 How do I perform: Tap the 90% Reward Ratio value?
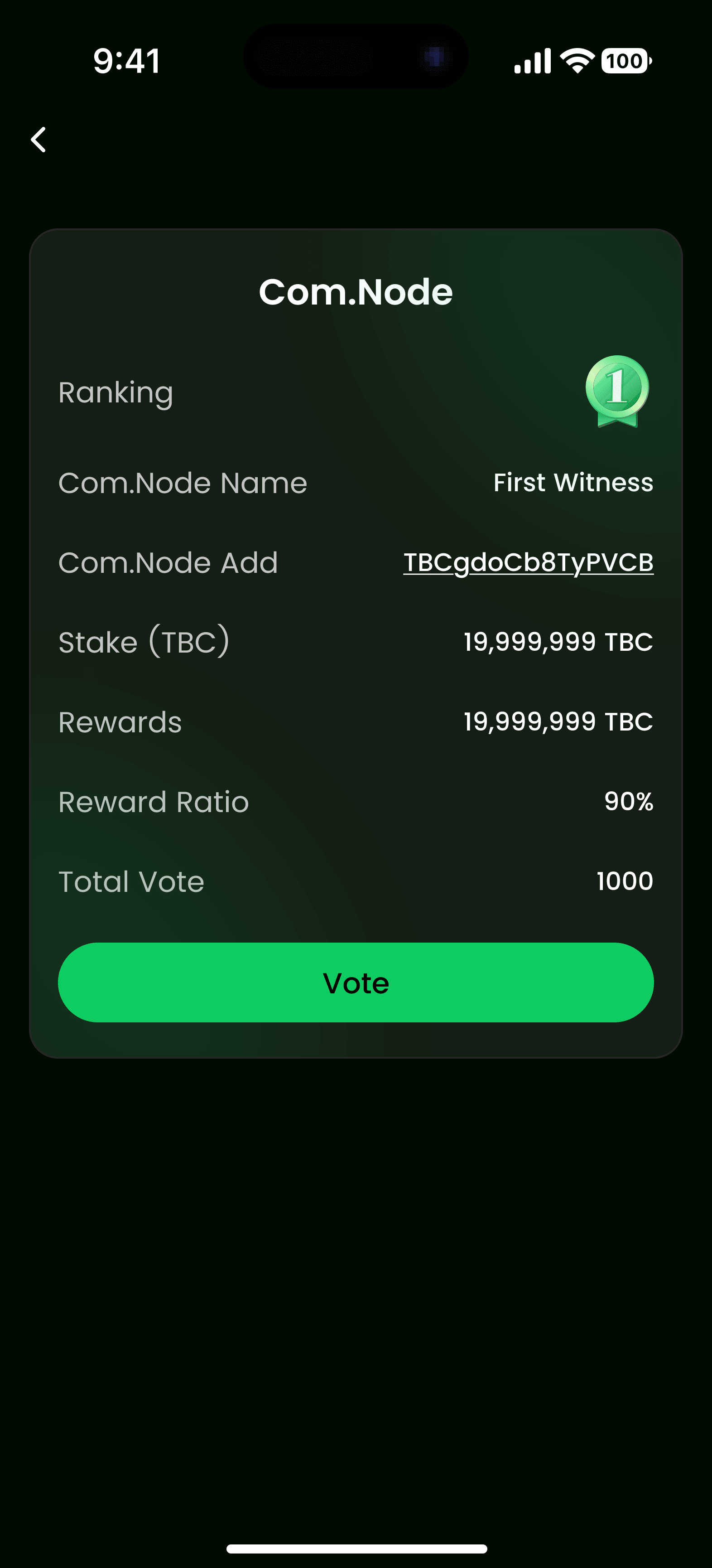coord(629,802)
